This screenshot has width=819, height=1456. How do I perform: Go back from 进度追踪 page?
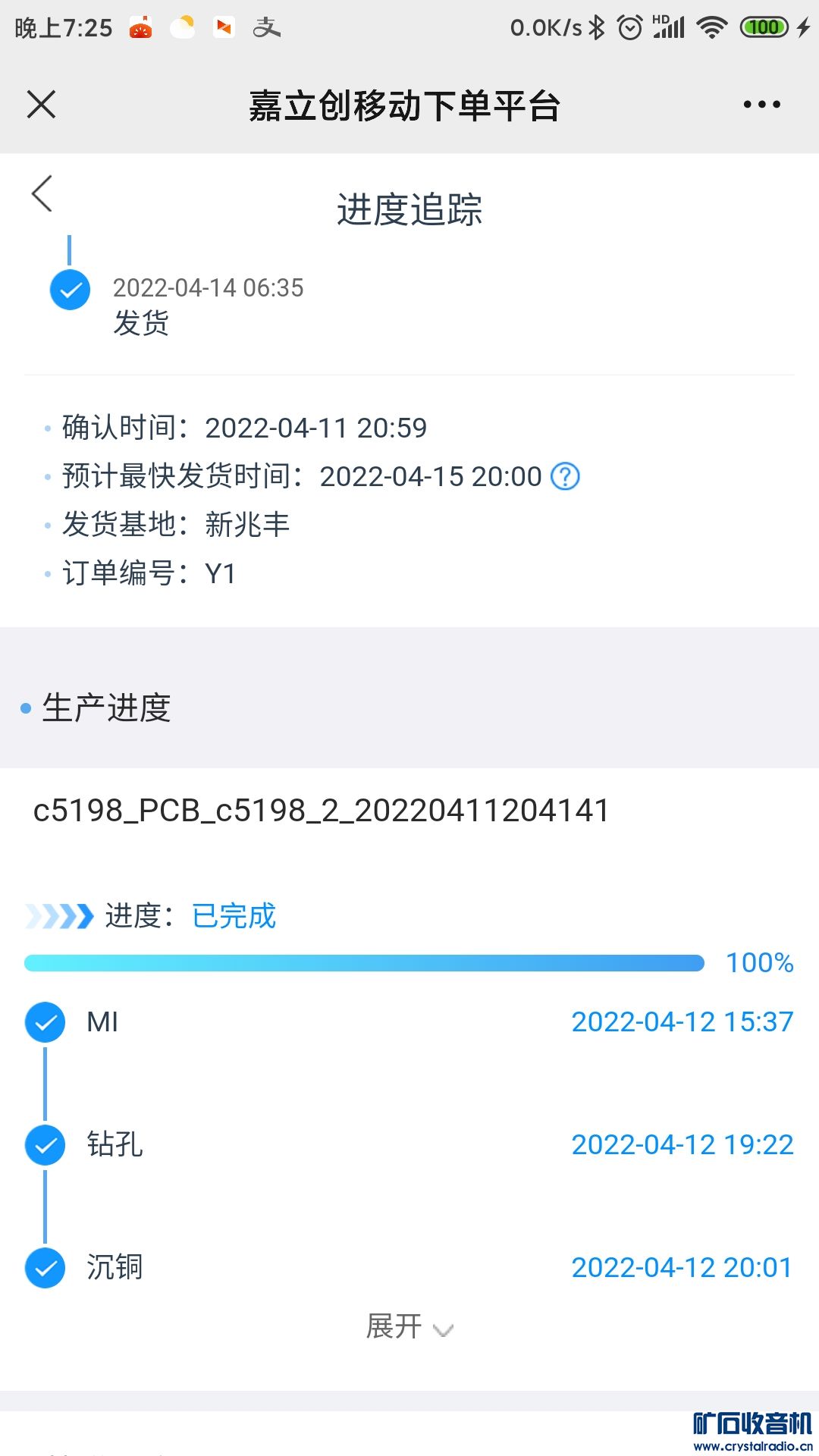[x=42, y=194]
